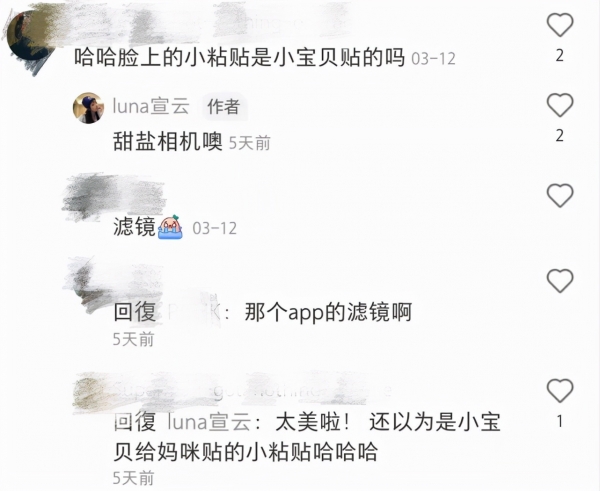Like the reply 那个app的滤镜啊
Viewport: 600px width, 491px height.
pyautogui.click(x=561, y=281)
